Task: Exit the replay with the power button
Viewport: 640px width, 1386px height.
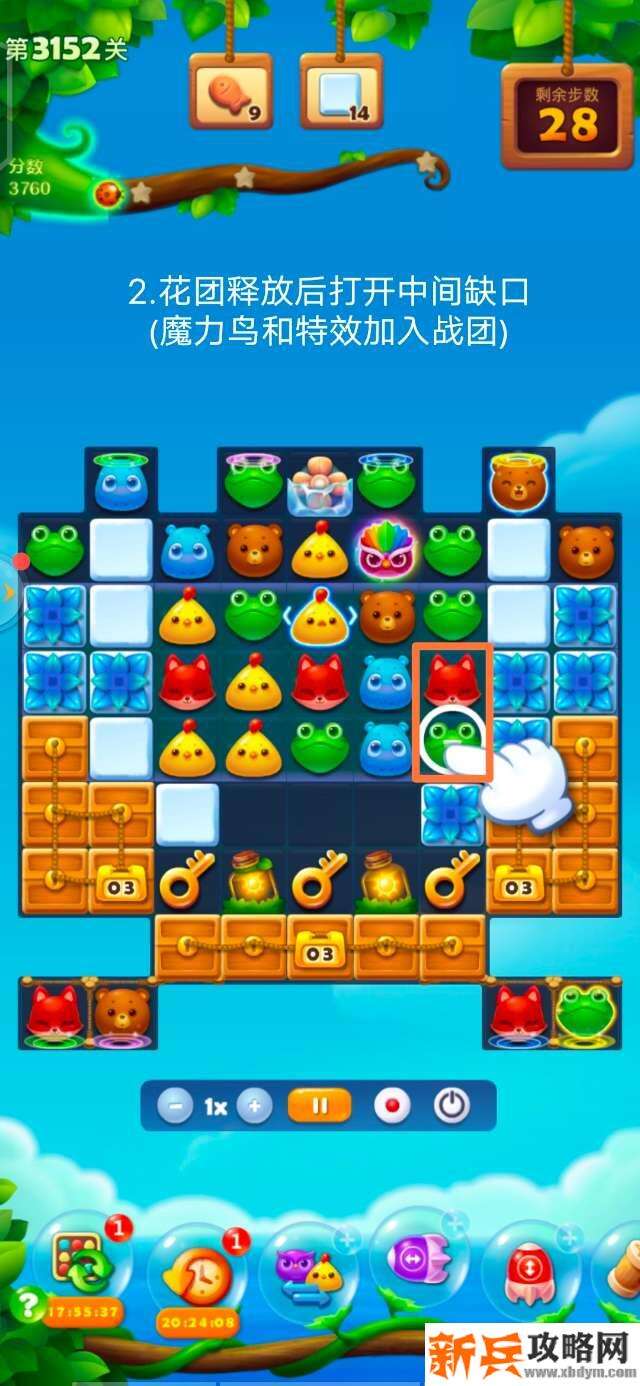Action: 452,1106
